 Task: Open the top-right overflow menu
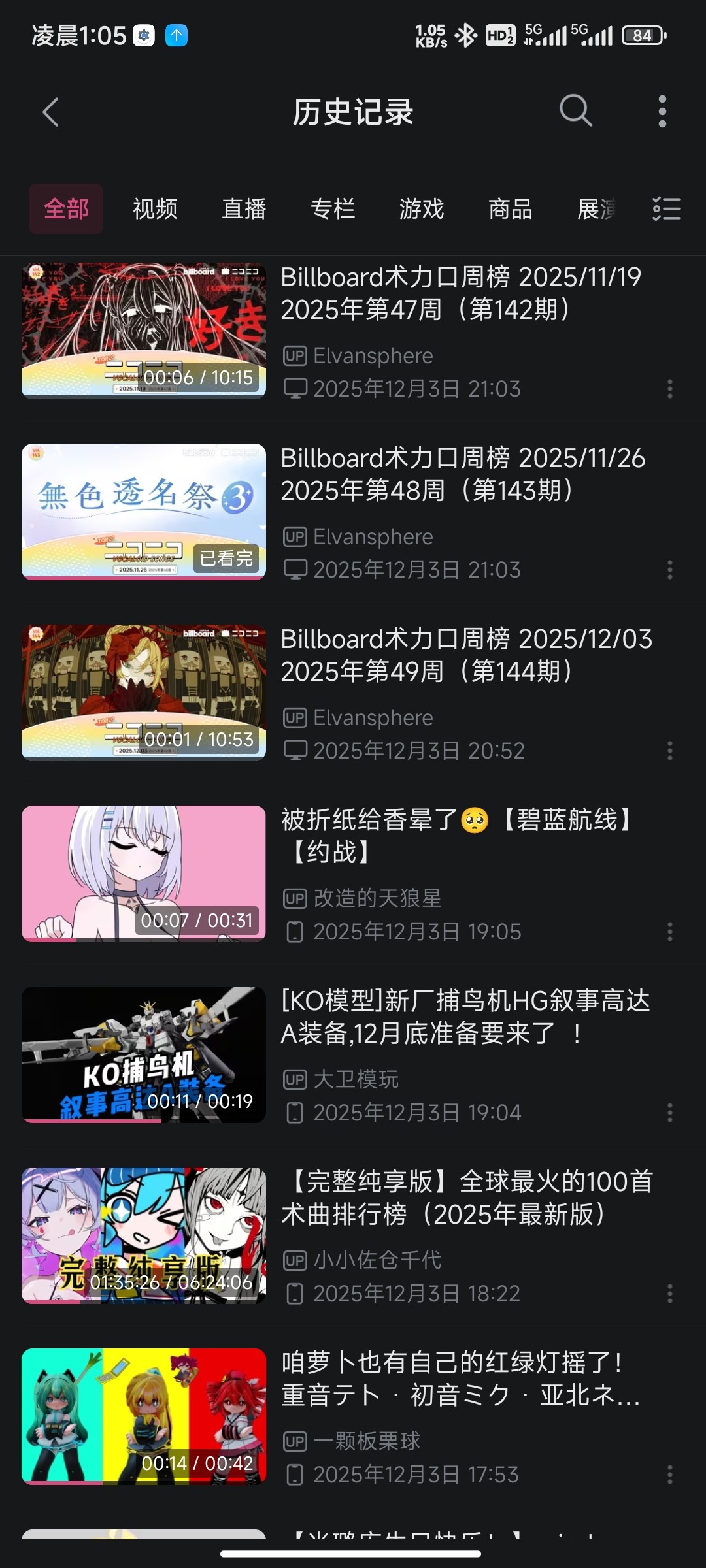click(x=662, y=112)
